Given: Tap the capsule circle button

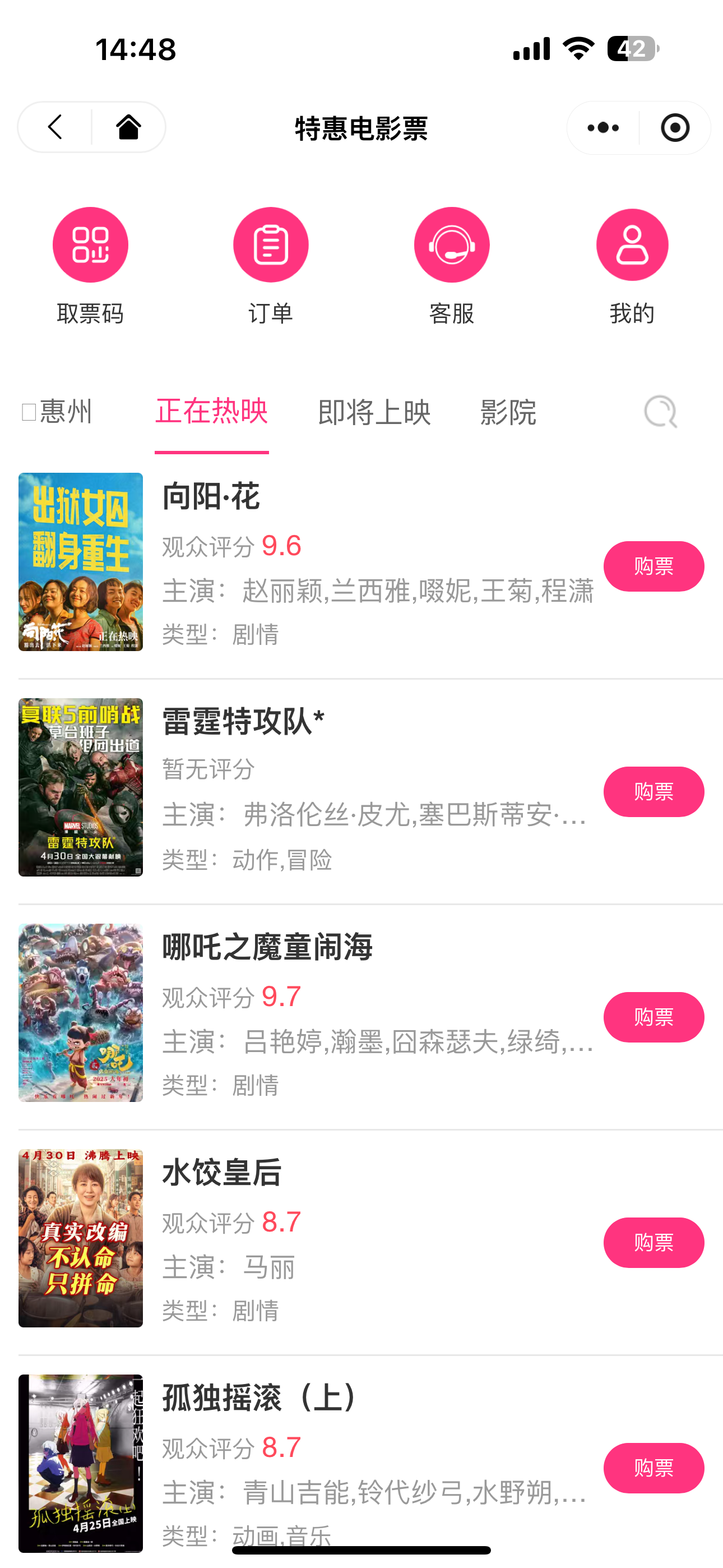Looking at the screenshot, I should [674, 127].
